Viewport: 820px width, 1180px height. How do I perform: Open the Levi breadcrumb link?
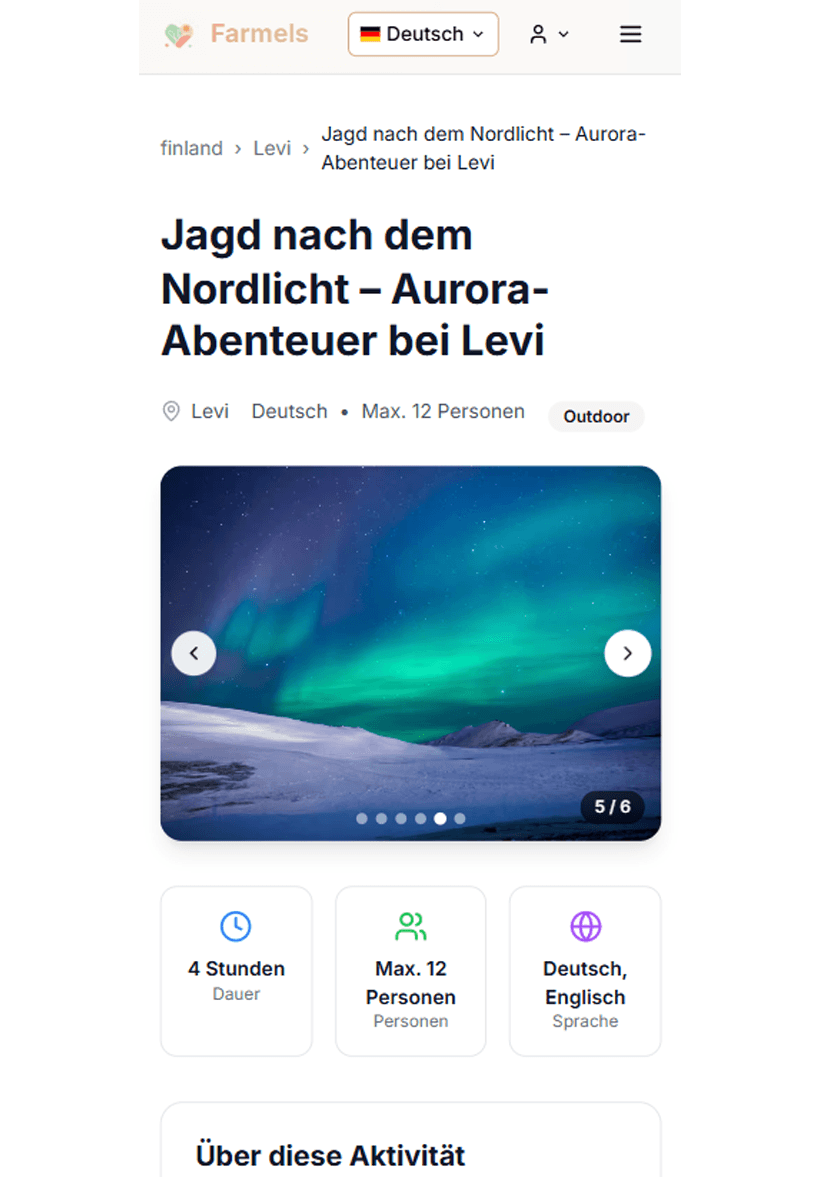(x=272, y=148)
